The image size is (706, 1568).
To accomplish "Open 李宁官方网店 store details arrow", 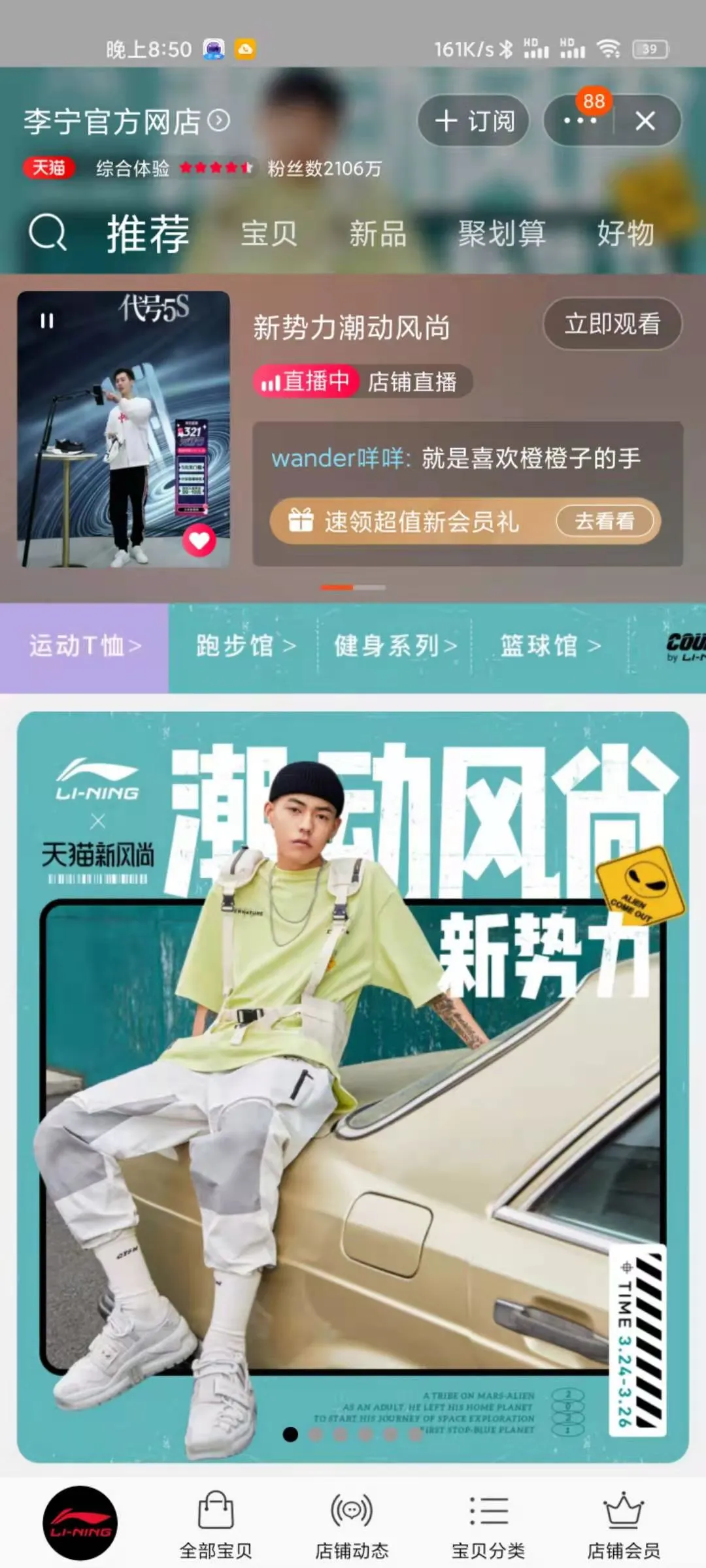I will click(x=219, y=120).
